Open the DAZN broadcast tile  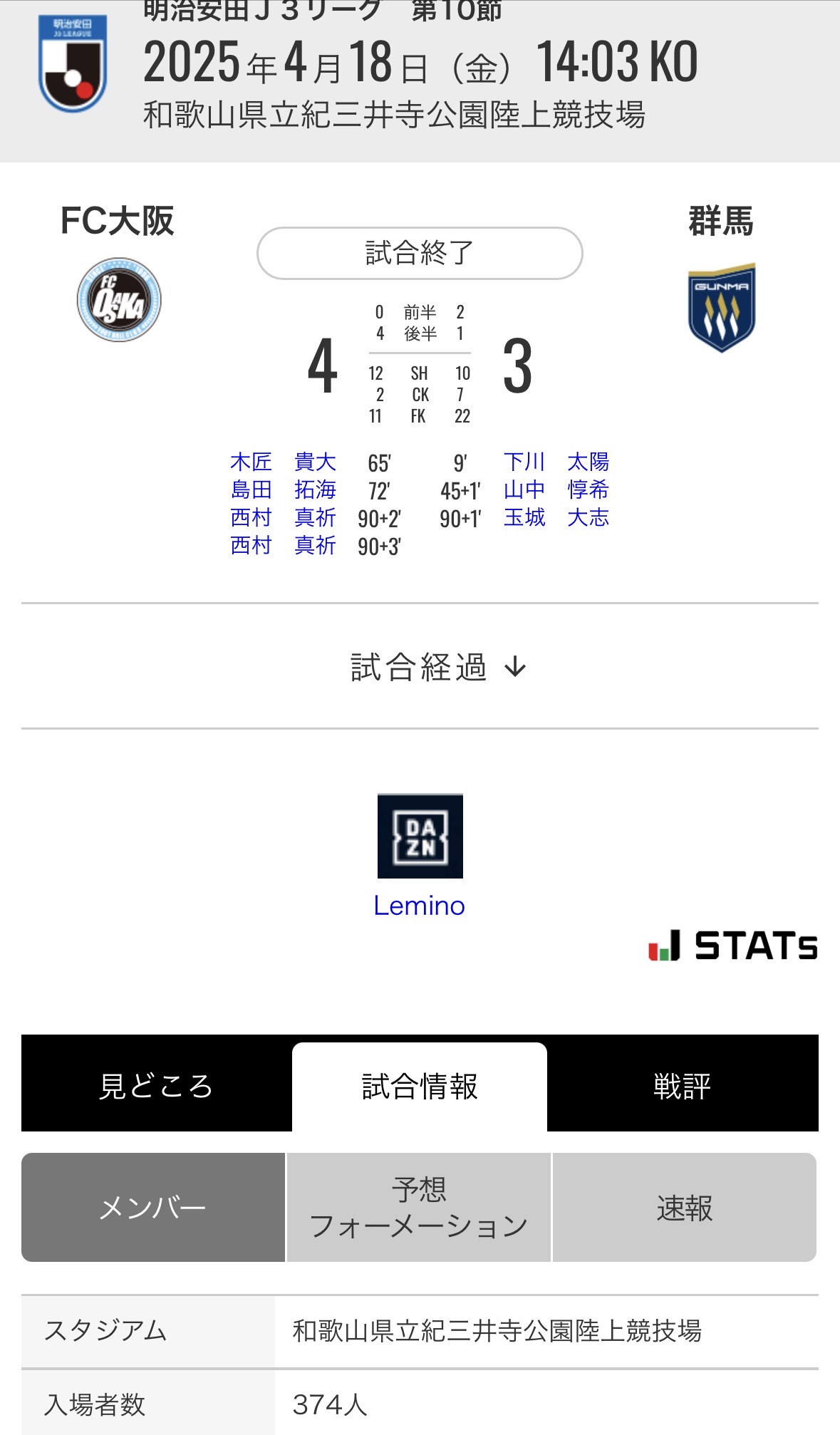pos(420,836)
